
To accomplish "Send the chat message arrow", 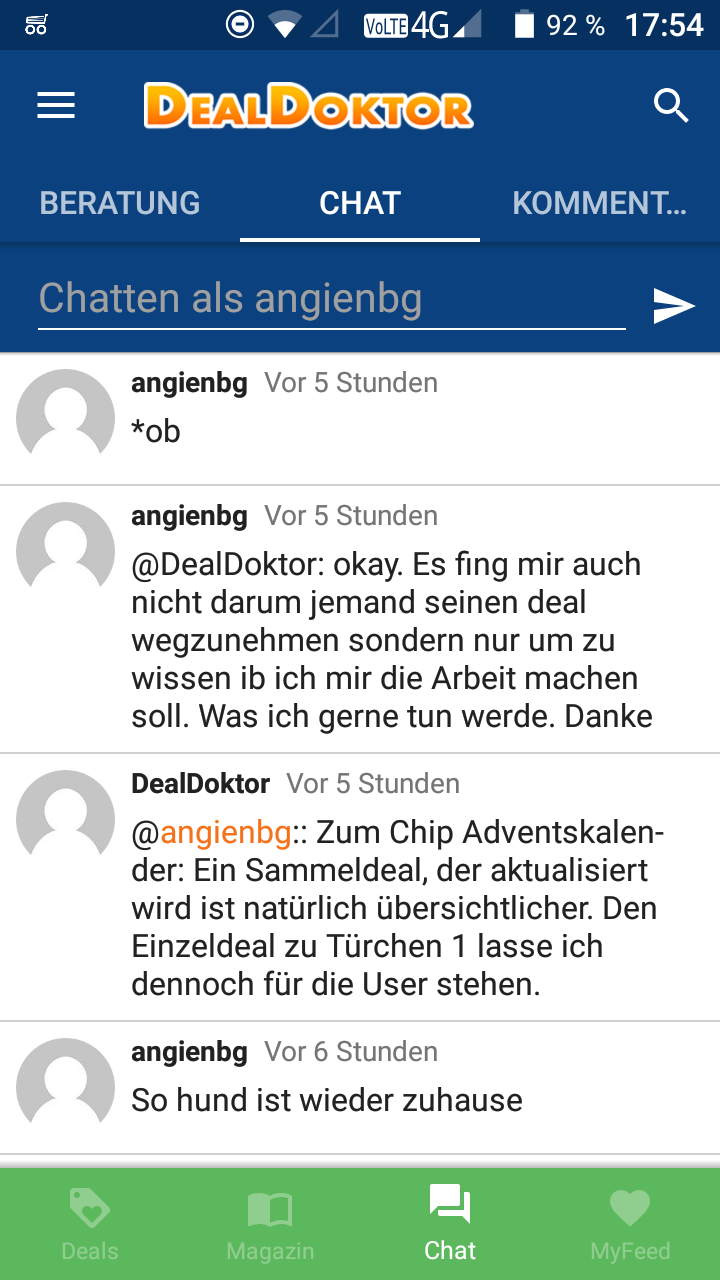I will point(674,306).
